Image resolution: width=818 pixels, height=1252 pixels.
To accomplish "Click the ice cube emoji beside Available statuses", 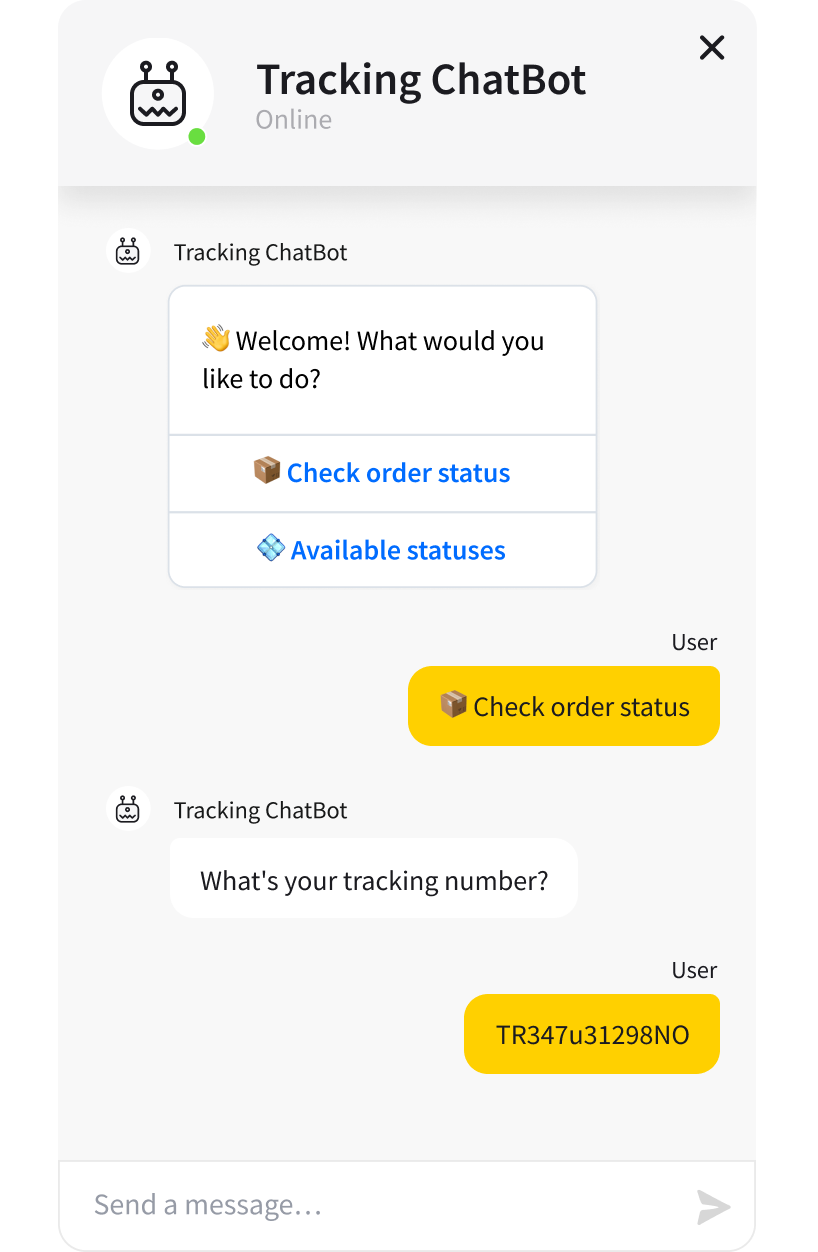I will click(271, 548).
